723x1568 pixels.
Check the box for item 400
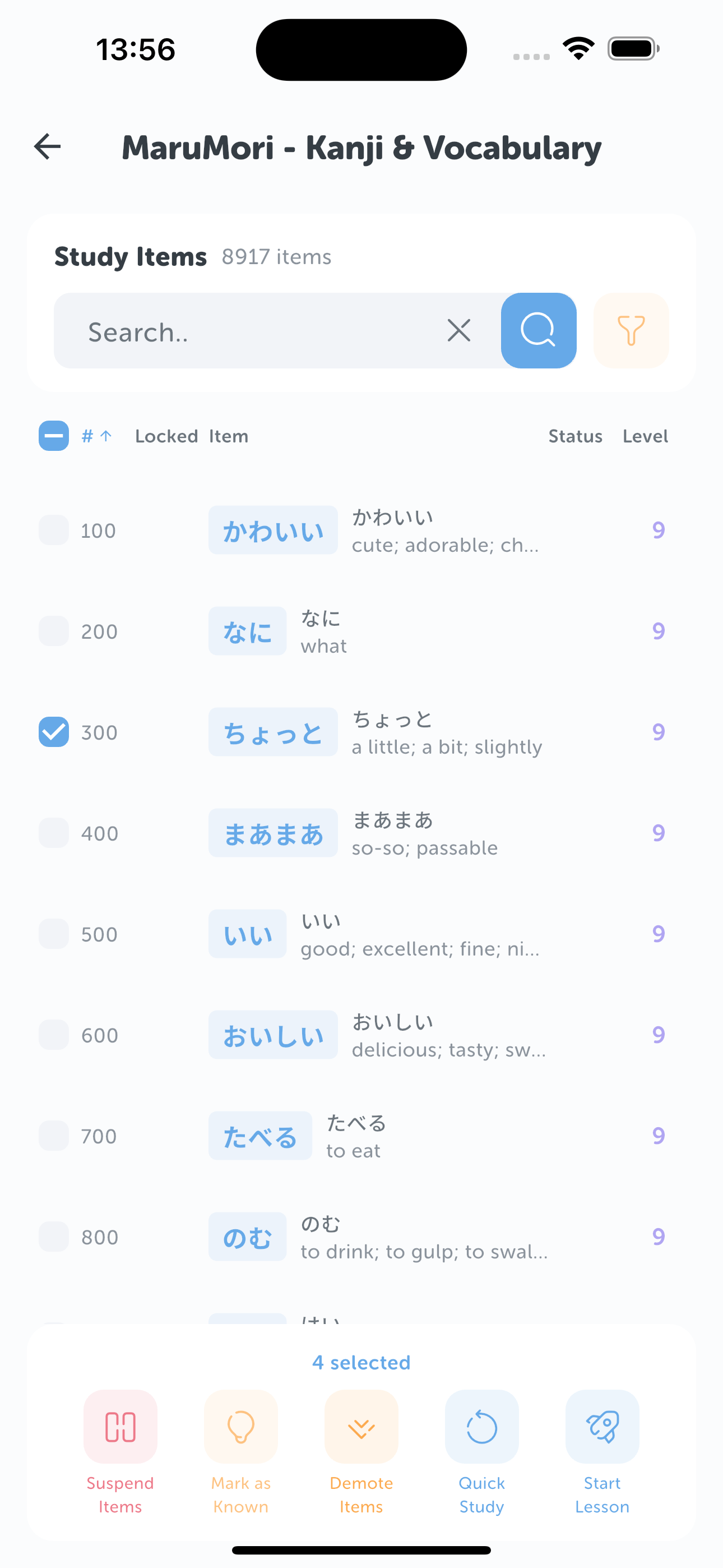54,833
